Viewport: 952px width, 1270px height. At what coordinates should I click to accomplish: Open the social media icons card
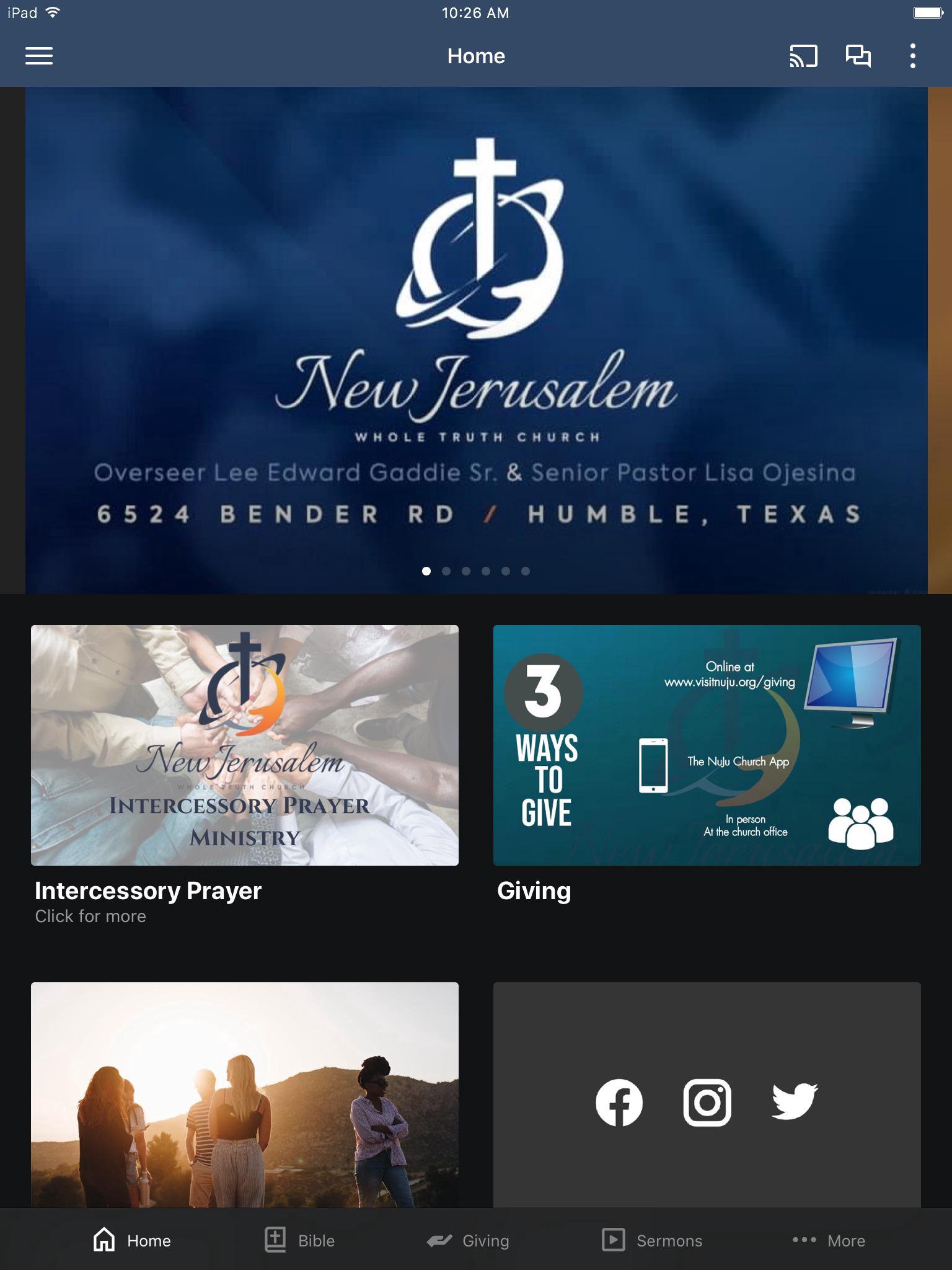coord(707,1095)
